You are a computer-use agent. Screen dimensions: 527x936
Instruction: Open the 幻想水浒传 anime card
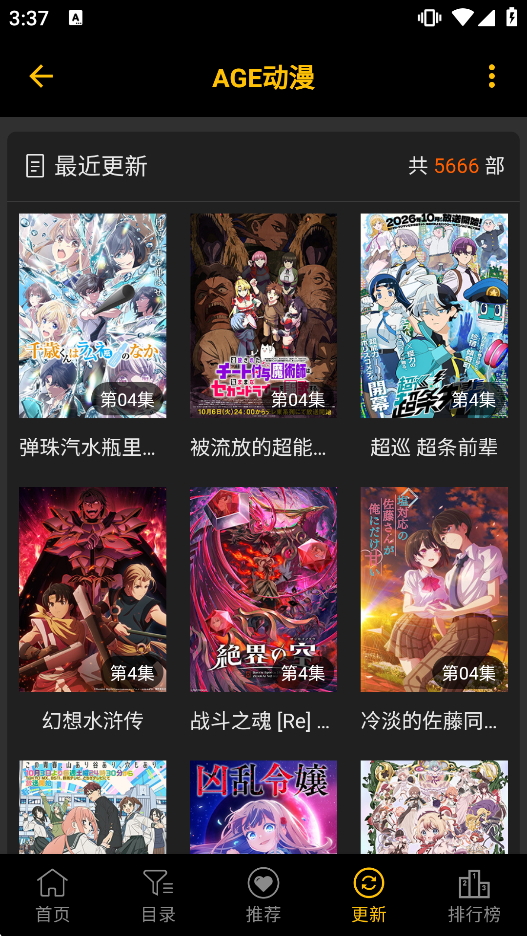pos(93,611)
